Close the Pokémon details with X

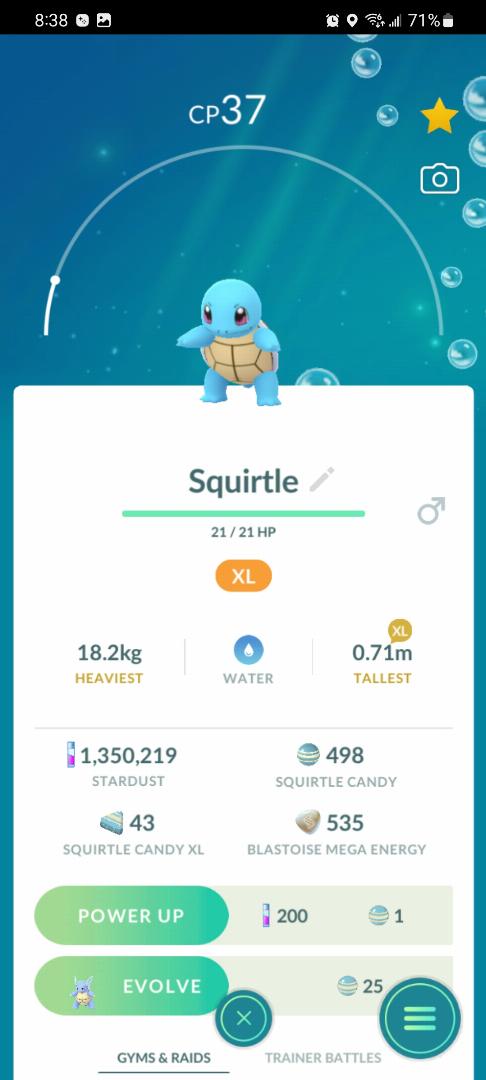coord(244,1018)
